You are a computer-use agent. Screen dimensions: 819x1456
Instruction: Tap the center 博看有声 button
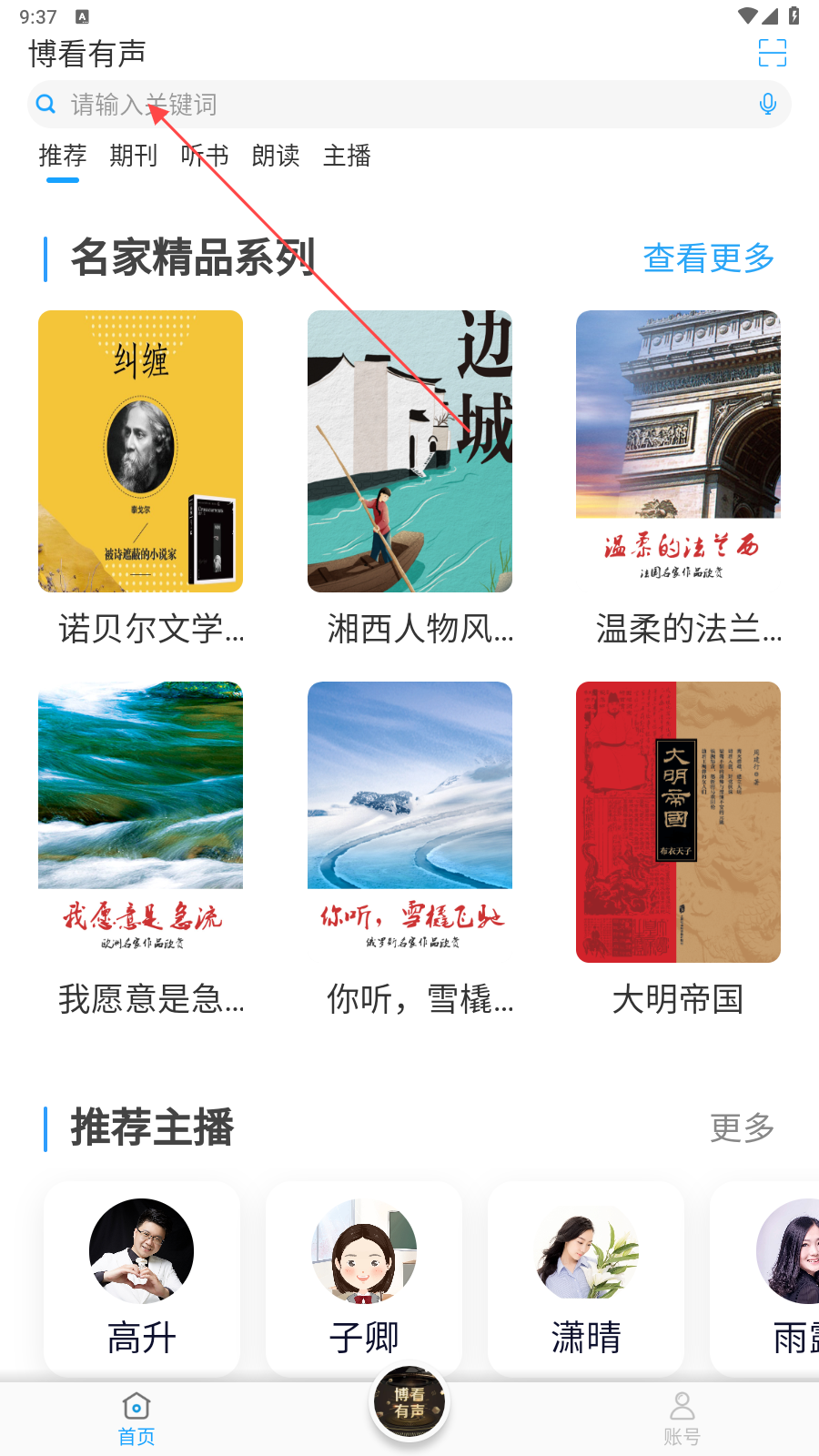pos(409,1403)
